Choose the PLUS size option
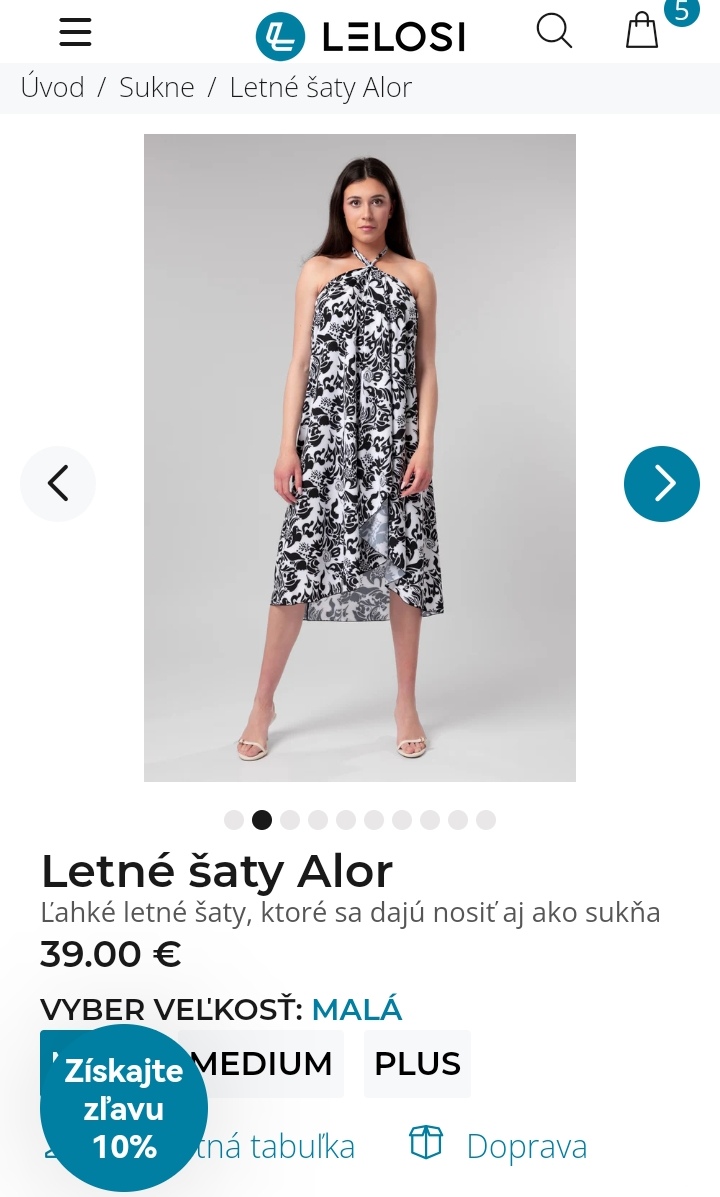The width and height of the screenshot is (720, 1197). pos(417,1064)
